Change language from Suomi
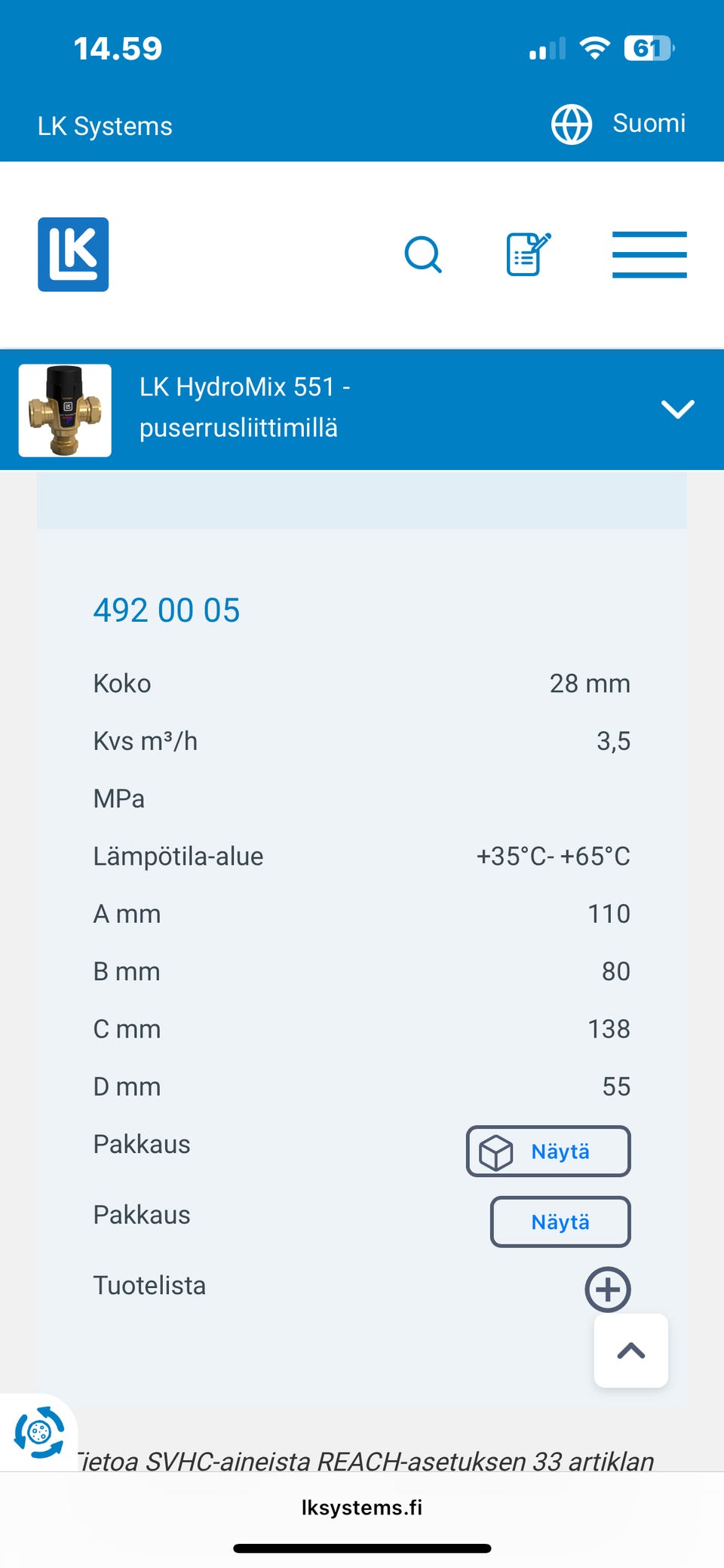The height and width of the screenshot is (1568, 724). pos(618,124)
